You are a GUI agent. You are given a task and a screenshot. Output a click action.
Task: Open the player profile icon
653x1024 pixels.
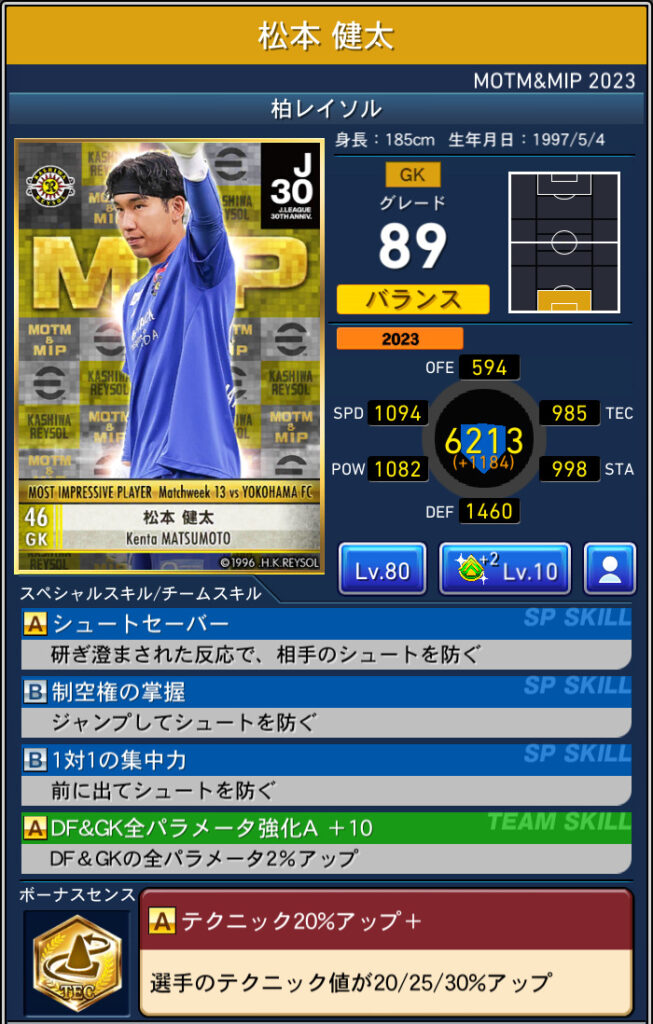click(x=609, y=570)
